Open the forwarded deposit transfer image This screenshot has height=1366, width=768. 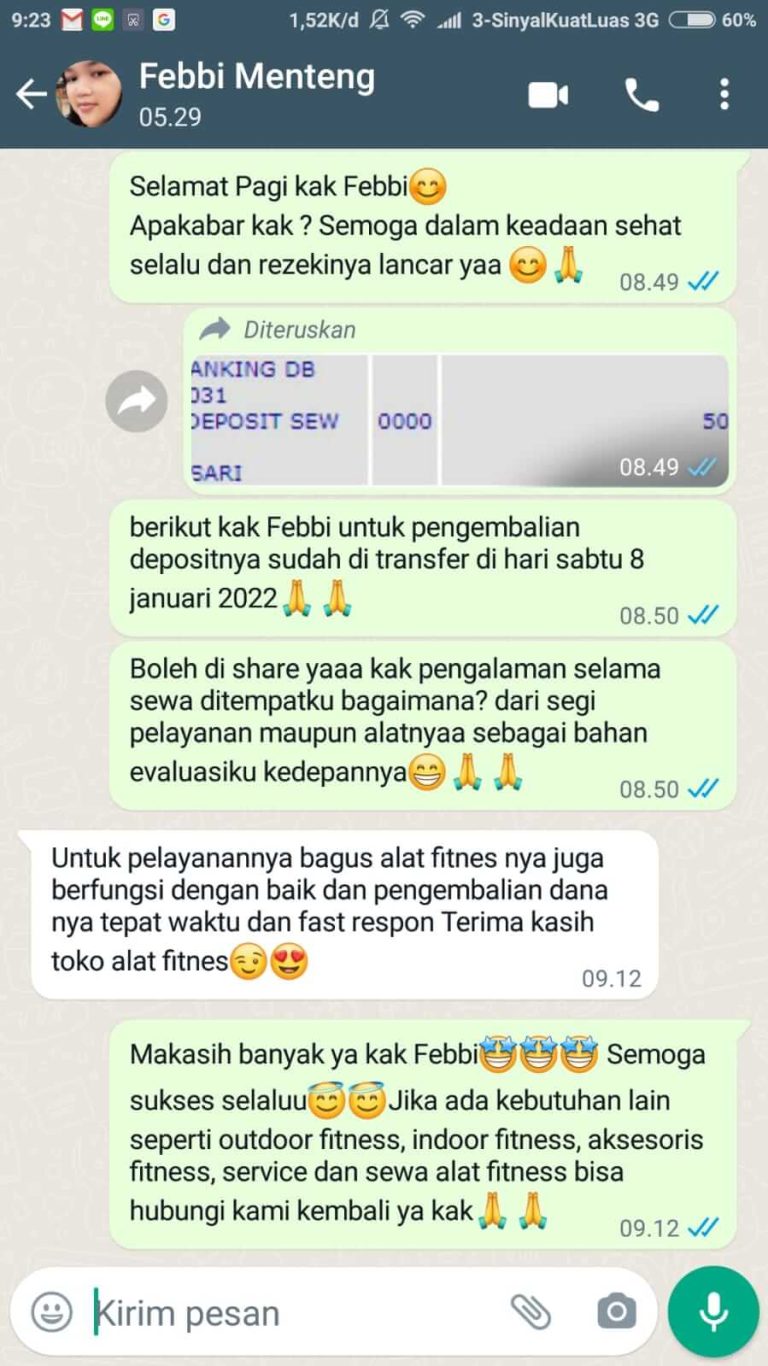[460, 420]
